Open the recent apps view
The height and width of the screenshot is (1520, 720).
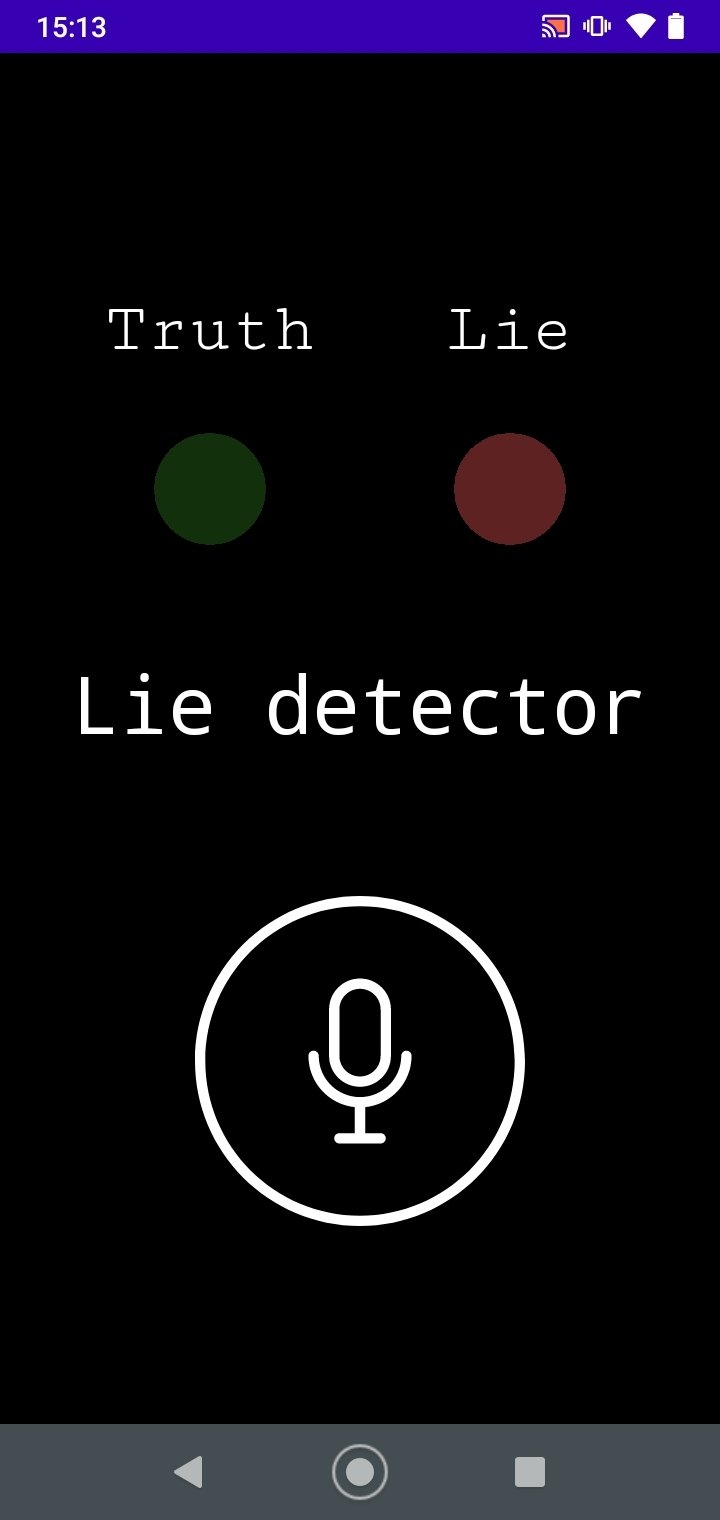(x=529, y=1472)
